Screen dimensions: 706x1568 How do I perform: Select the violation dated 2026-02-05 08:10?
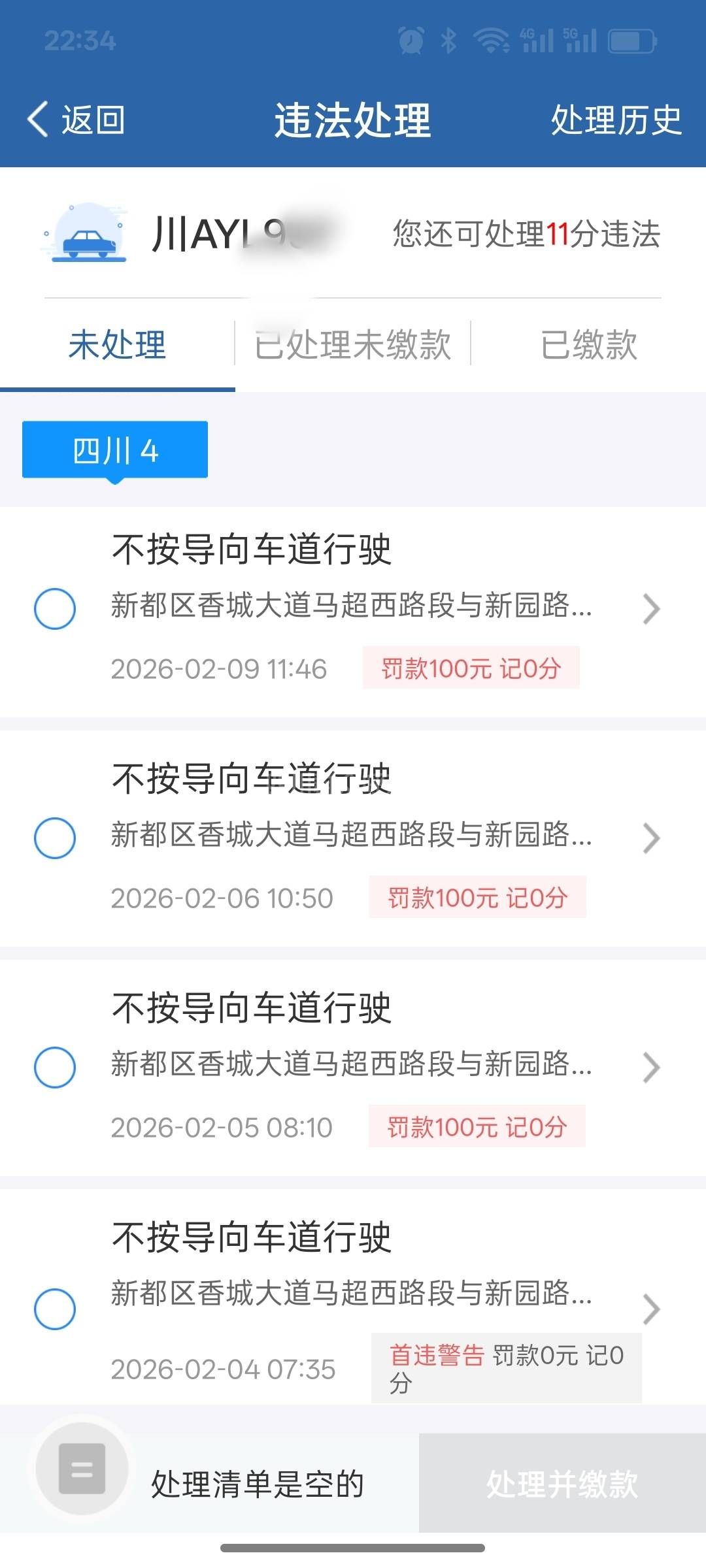(55, 1068)
